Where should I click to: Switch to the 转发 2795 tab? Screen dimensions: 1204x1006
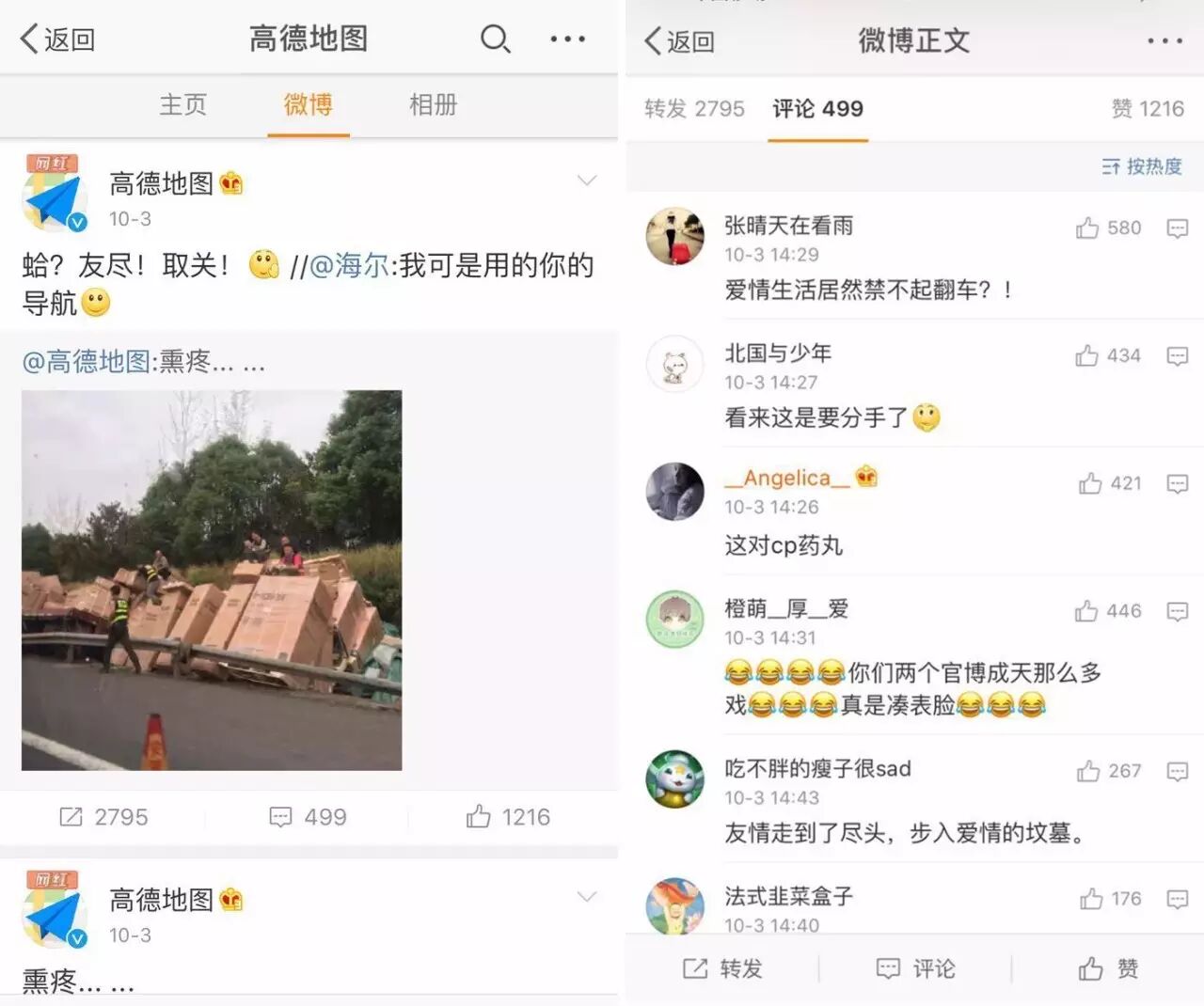694,109
